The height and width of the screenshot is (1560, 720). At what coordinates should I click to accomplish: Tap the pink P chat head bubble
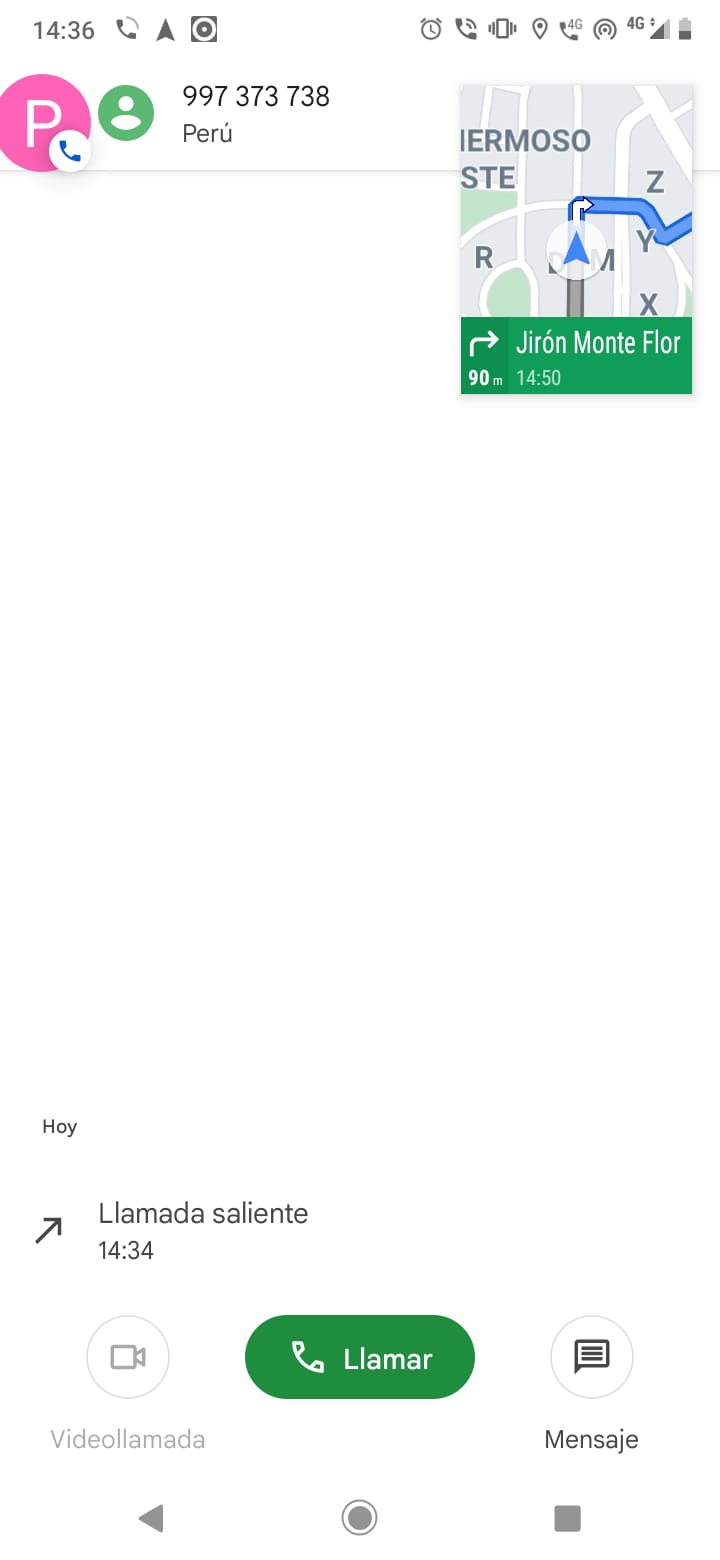point(42,122)
